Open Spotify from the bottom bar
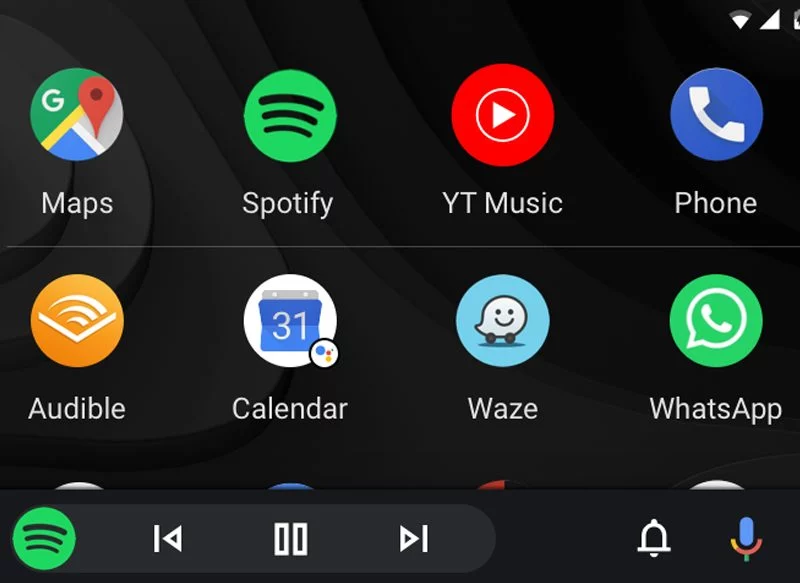This screenshot has height=583, width=800. click(44, 539)
